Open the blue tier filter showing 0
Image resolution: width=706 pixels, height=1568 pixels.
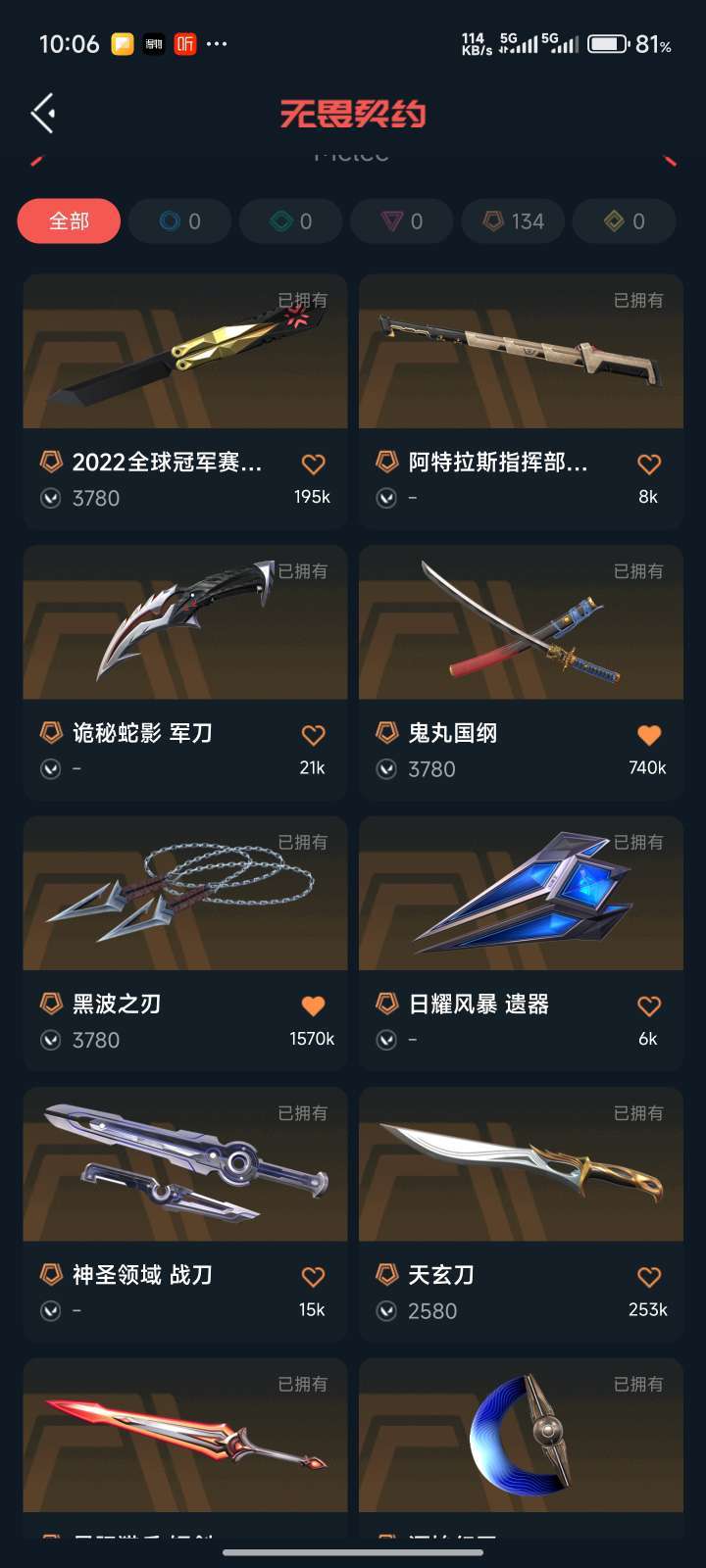(x=179, y=220)
